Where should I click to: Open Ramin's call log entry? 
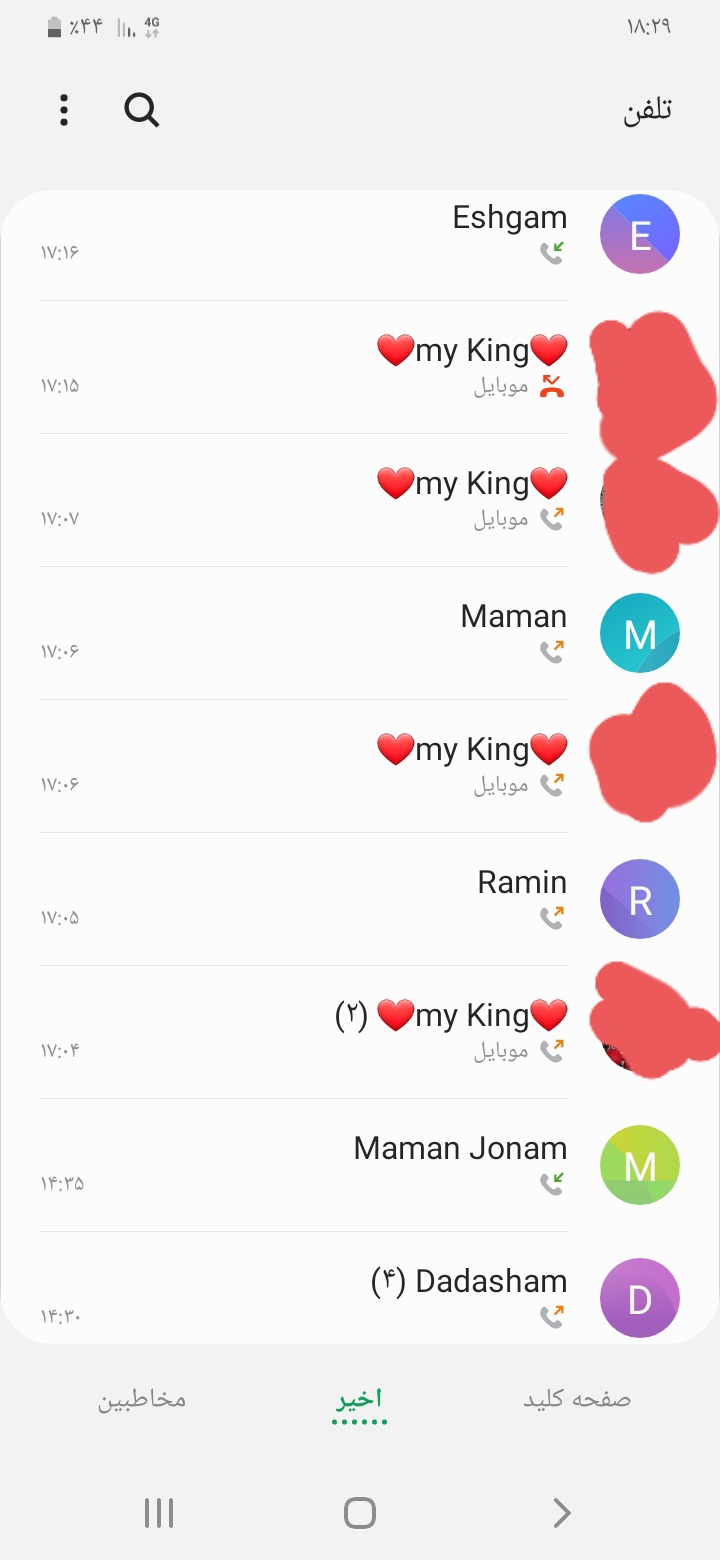(360, 899)
